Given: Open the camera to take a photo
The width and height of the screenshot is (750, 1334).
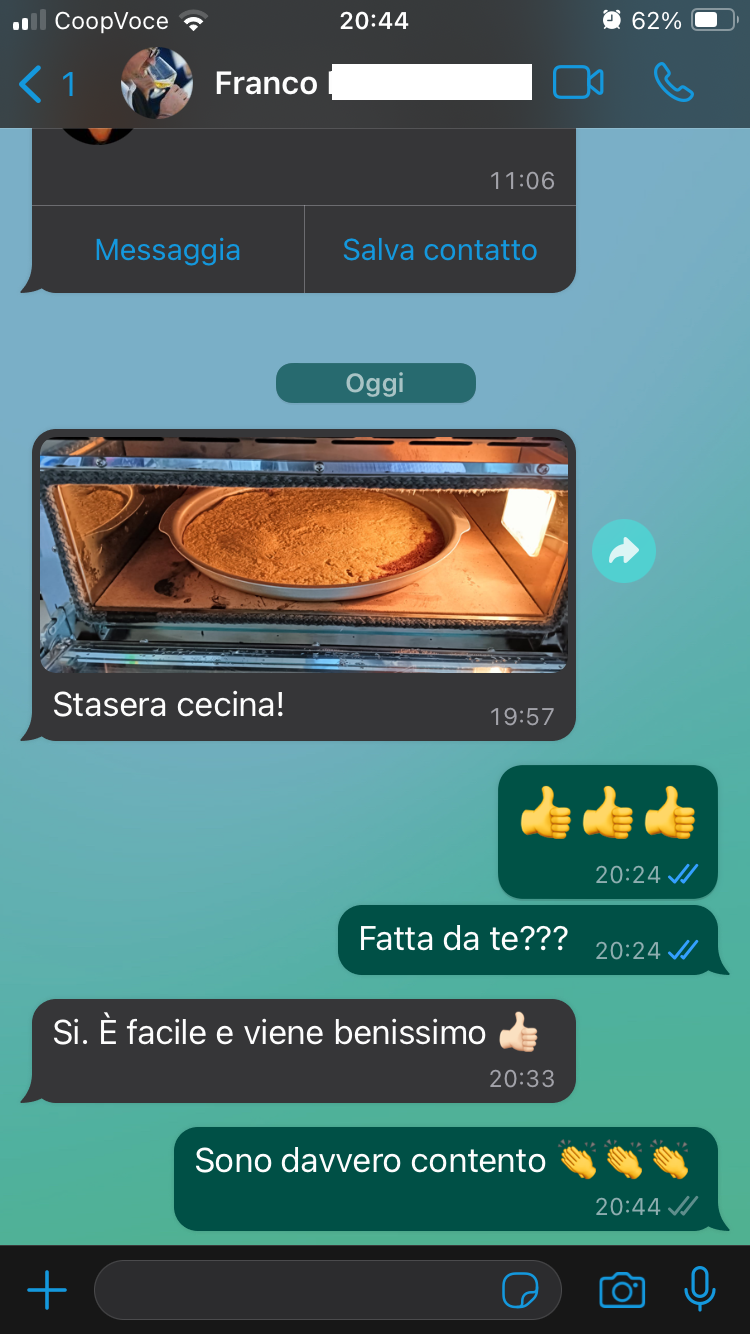Looking at the screenshot, I should coord(622,1291).
